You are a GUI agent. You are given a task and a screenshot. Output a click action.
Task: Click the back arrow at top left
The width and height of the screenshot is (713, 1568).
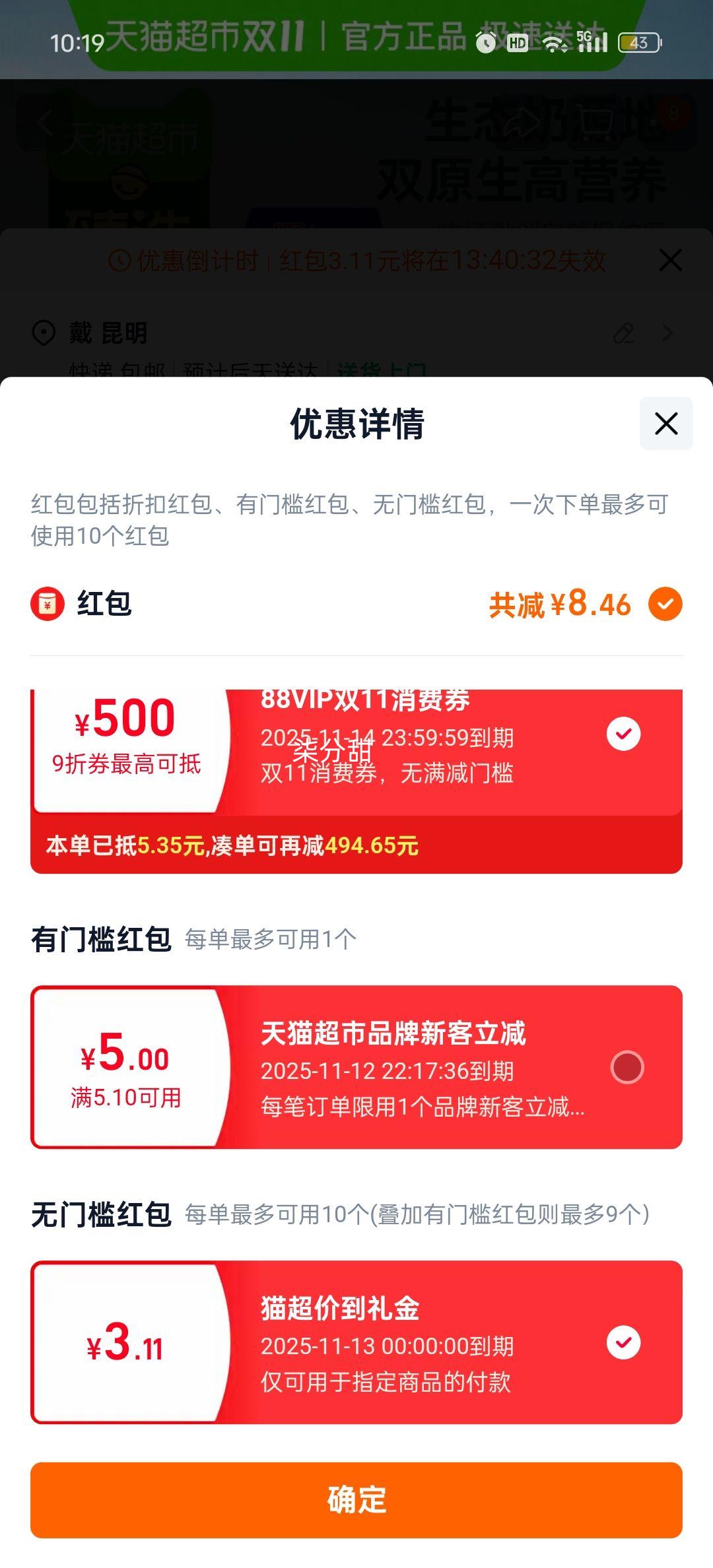(x=44, y=123)
